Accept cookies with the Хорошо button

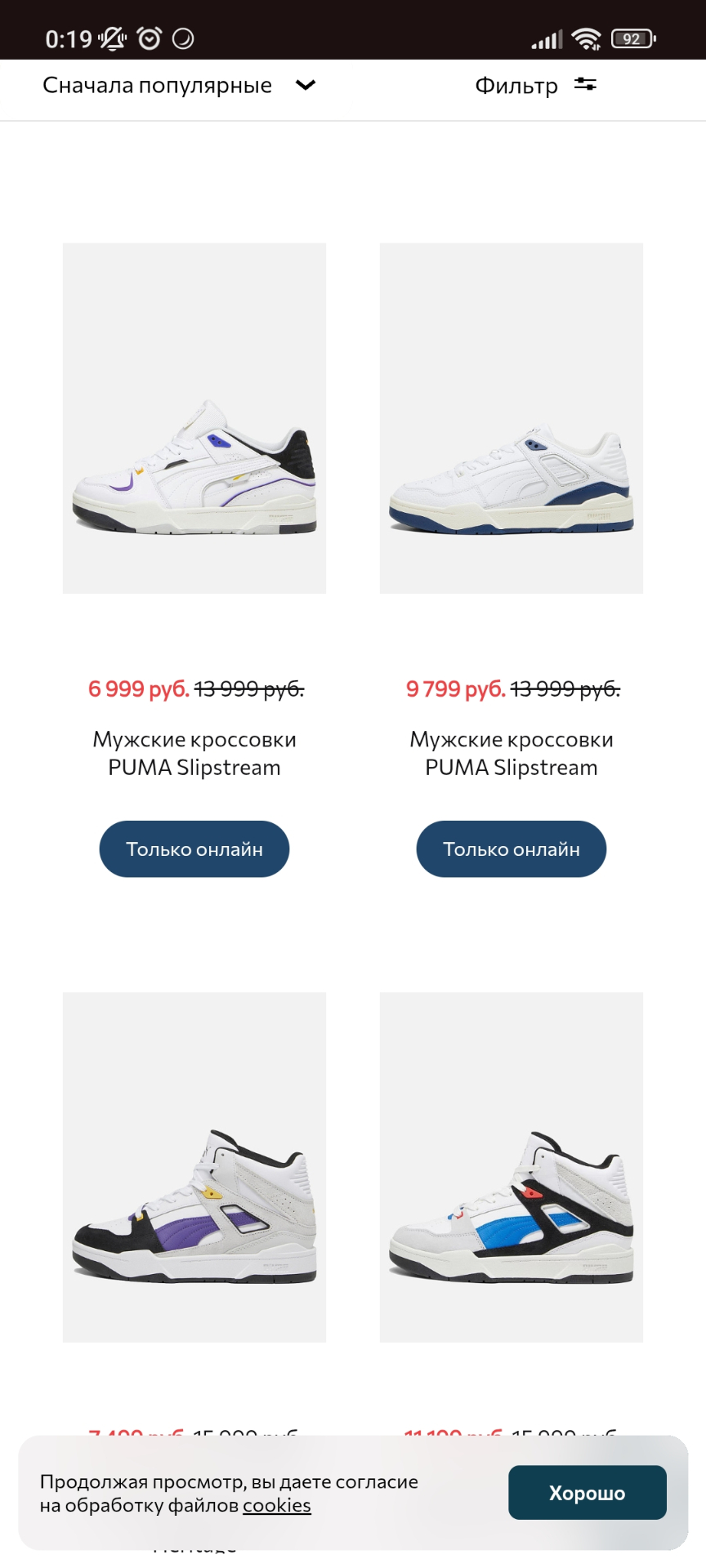[587, 1493]
